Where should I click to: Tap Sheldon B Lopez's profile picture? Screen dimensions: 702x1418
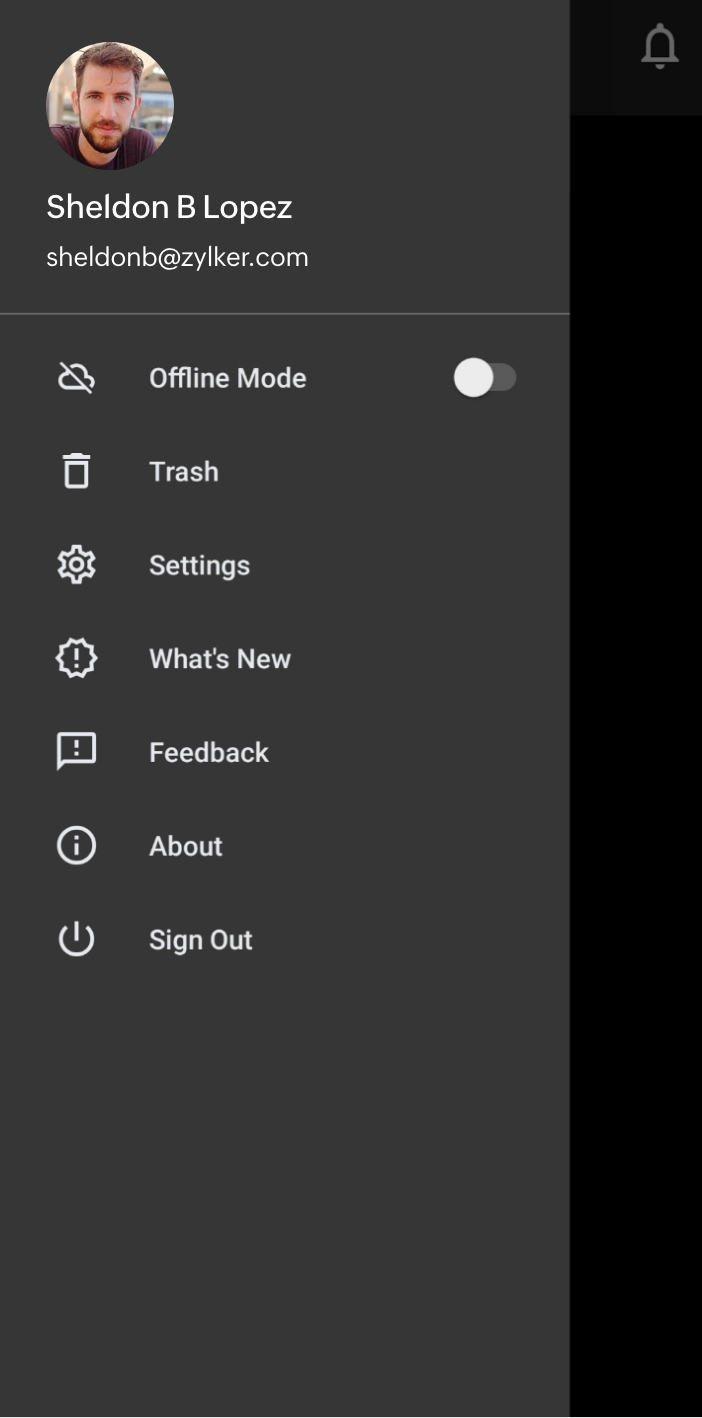pos(110,105)
